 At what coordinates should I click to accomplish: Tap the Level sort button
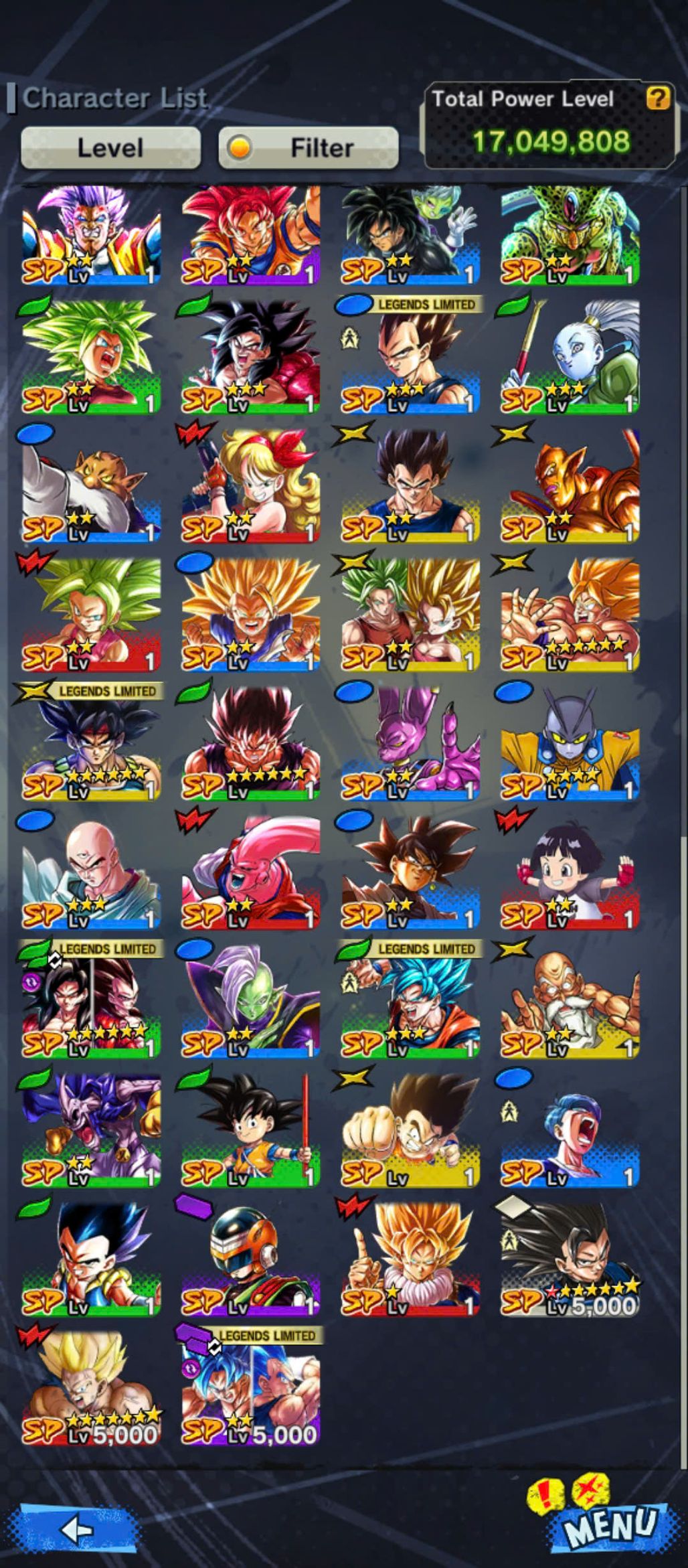click(110, 147)
